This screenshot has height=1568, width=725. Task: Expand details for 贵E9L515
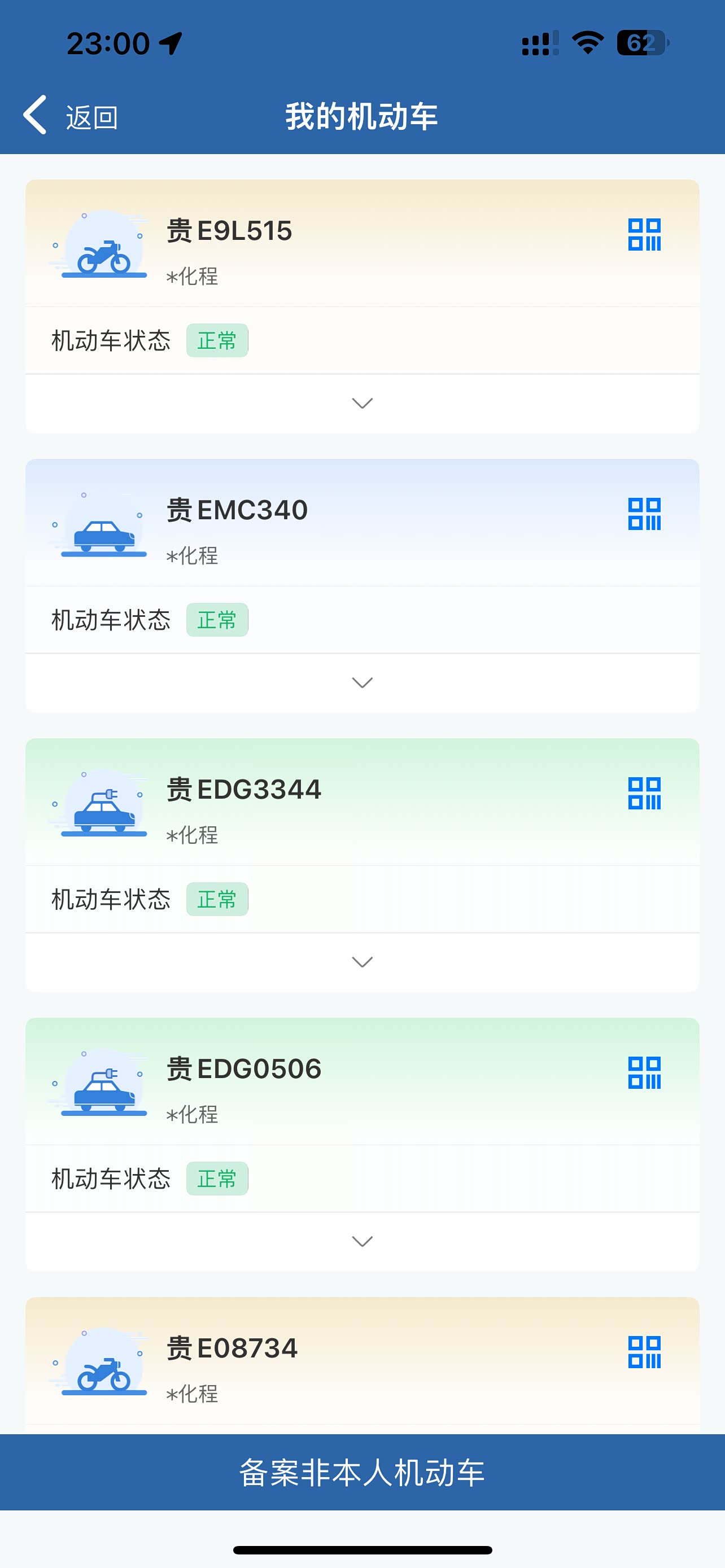pos(362,403)
